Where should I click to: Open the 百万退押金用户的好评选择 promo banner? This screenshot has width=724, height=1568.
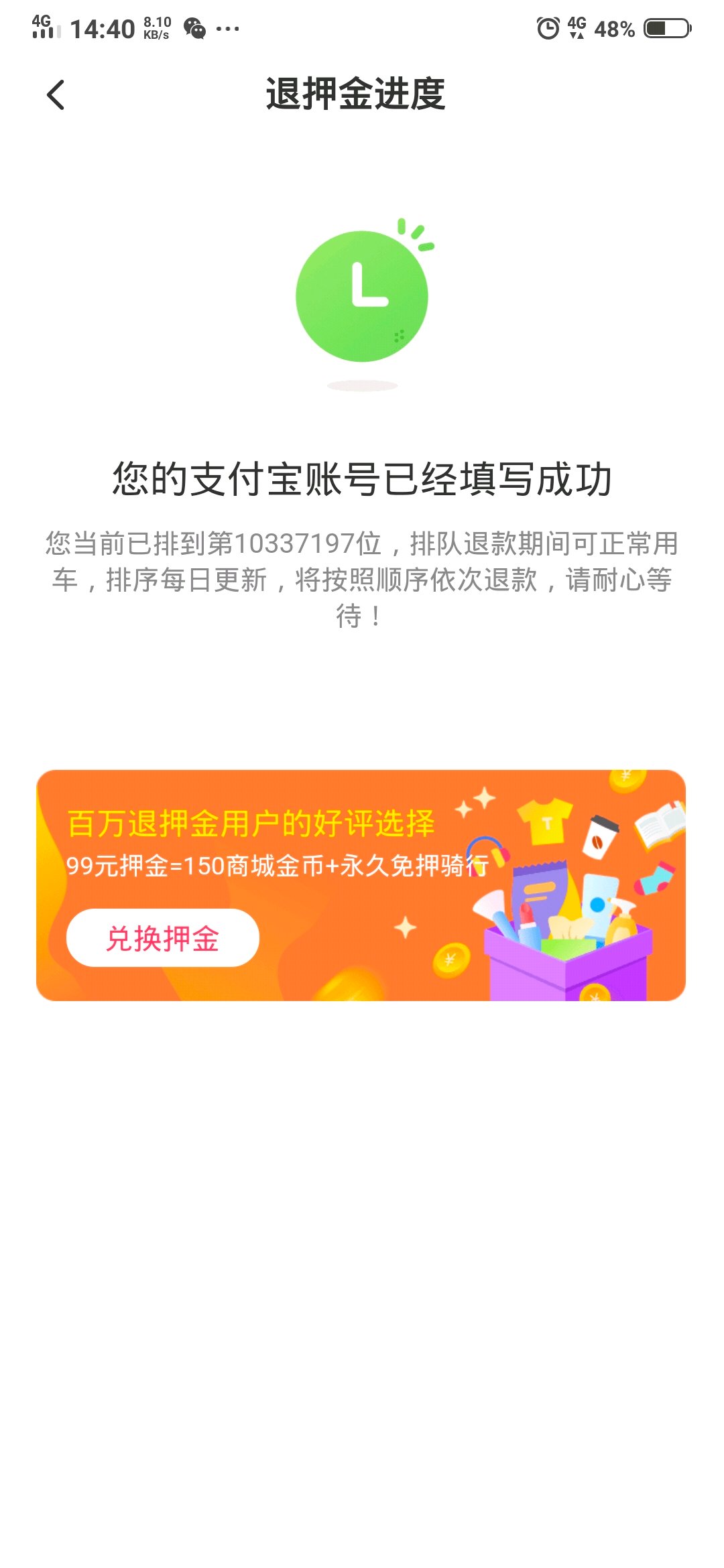(x=361, y=885)
